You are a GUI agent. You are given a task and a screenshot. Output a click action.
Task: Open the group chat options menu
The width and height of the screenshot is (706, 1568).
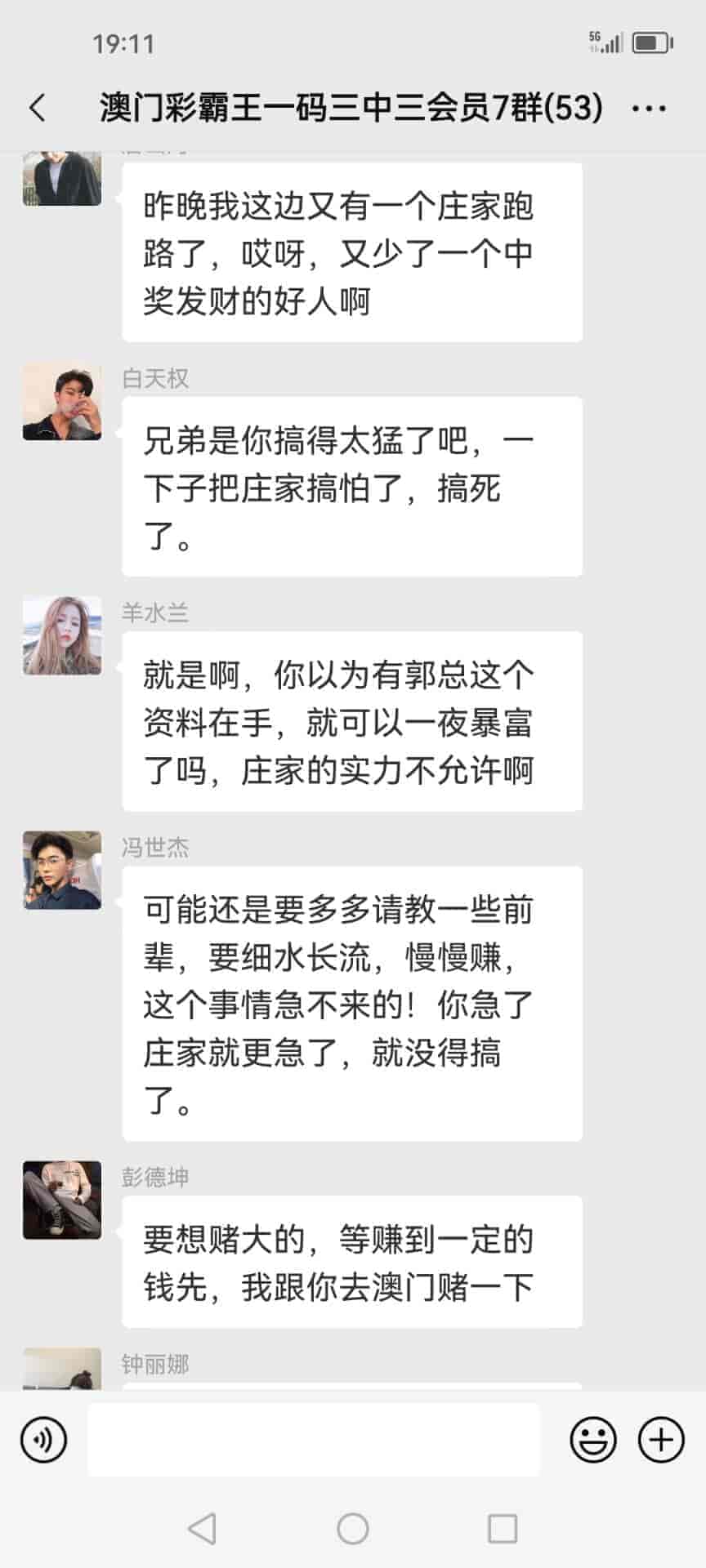pyautogui.click(x=649, y=108)
